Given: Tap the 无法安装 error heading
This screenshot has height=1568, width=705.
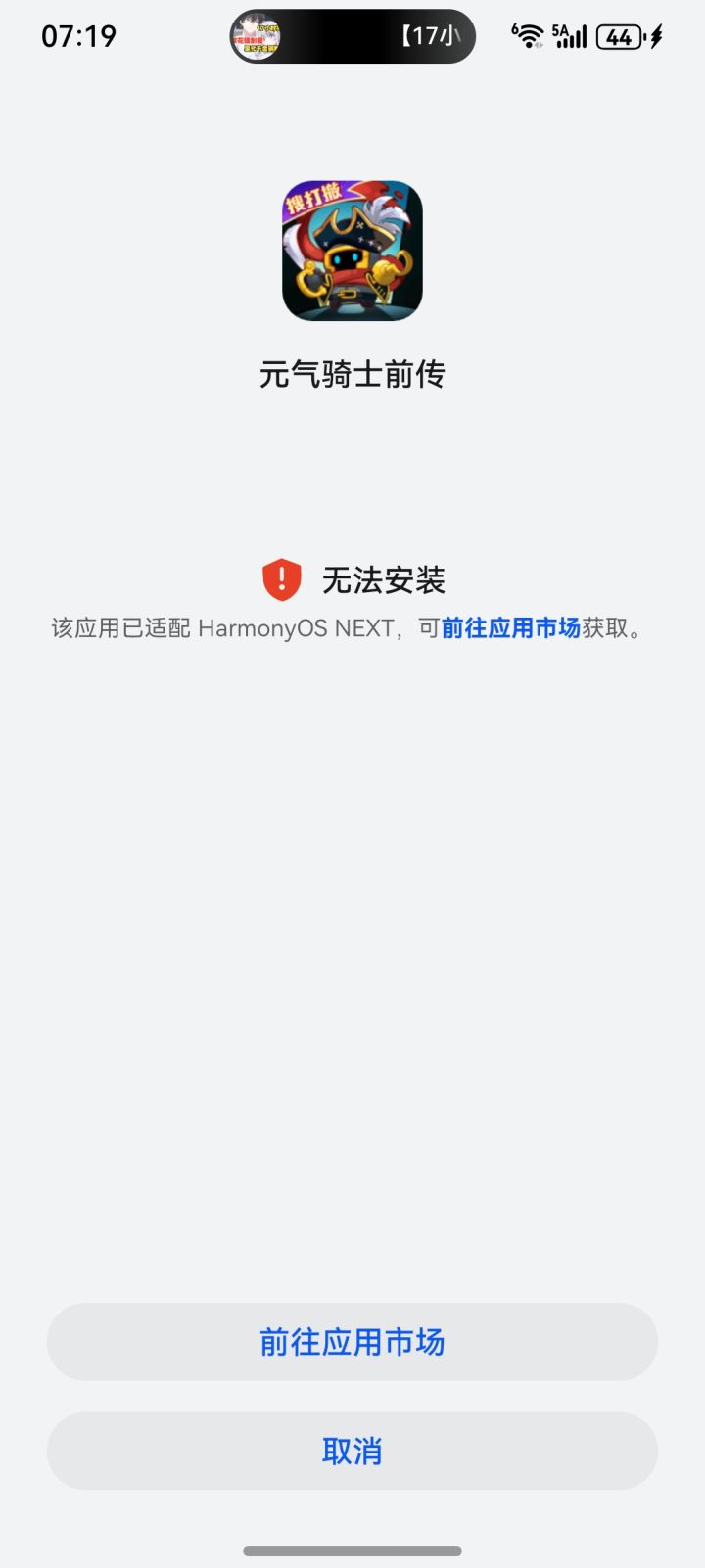Looking at the screenshot, I should coord(386,579).
